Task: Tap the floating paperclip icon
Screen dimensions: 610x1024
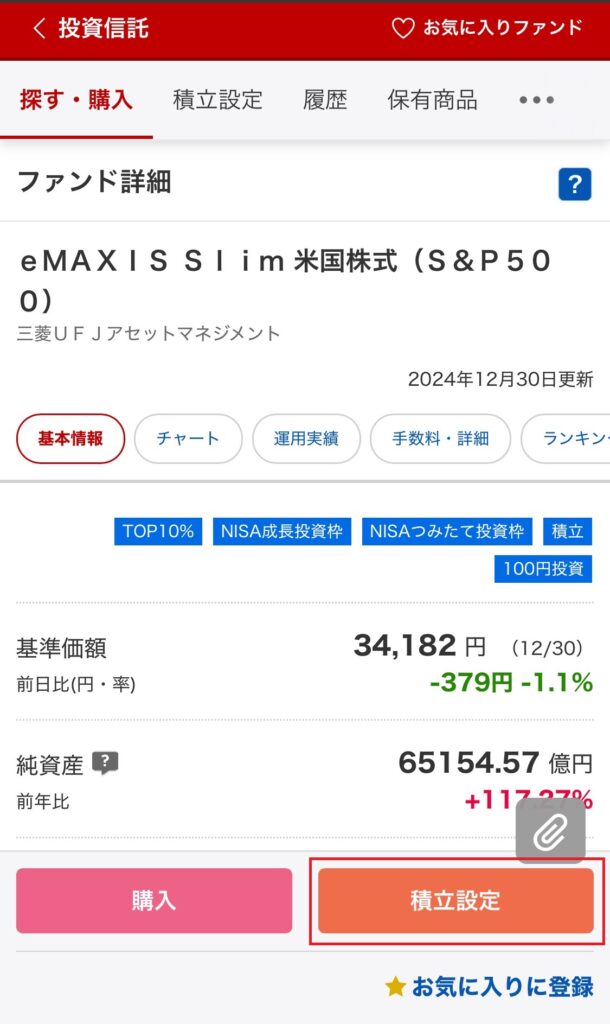Action: point(550,831)
